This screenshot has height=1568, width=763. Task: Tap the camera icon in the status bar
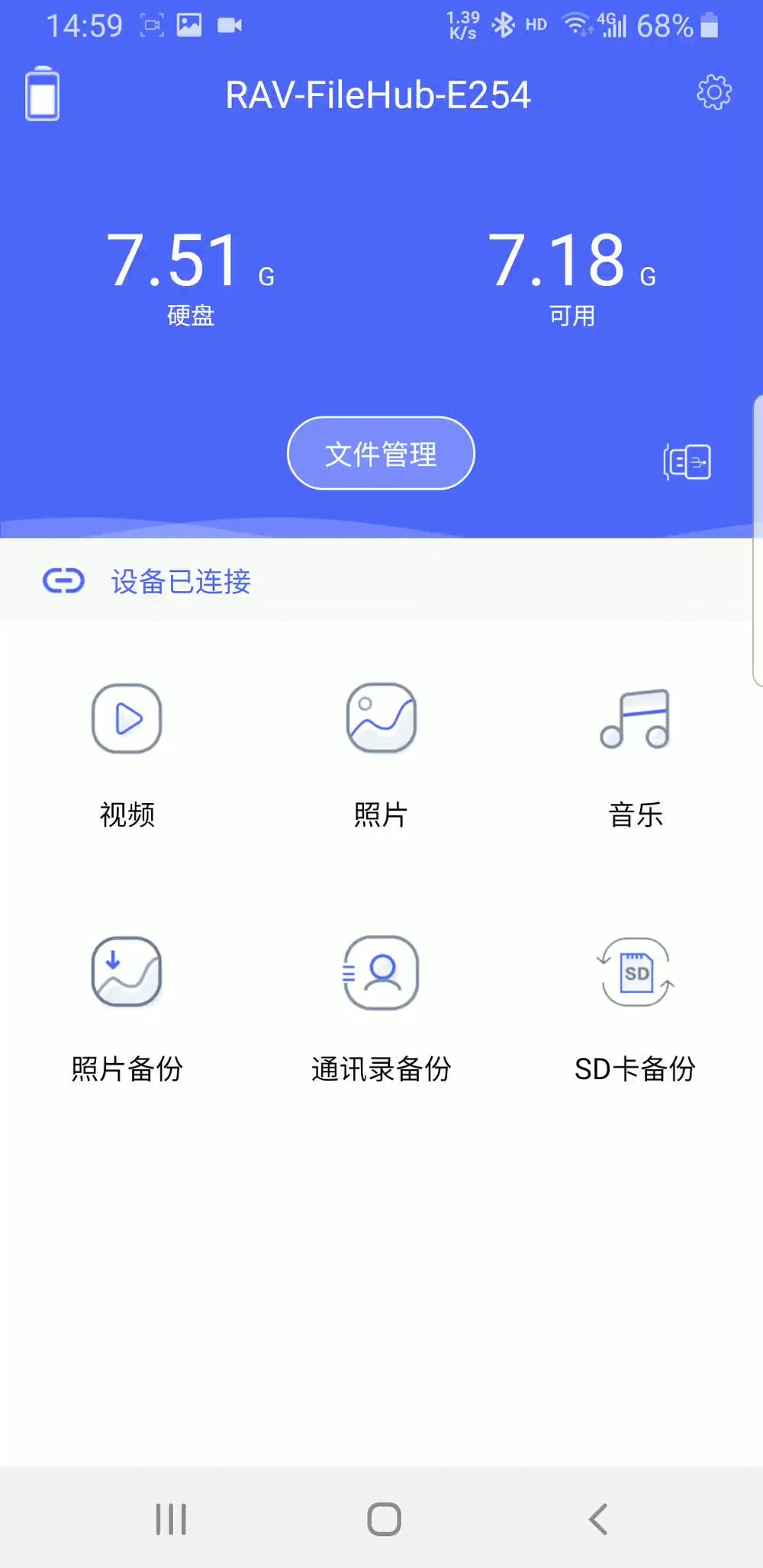230,24
